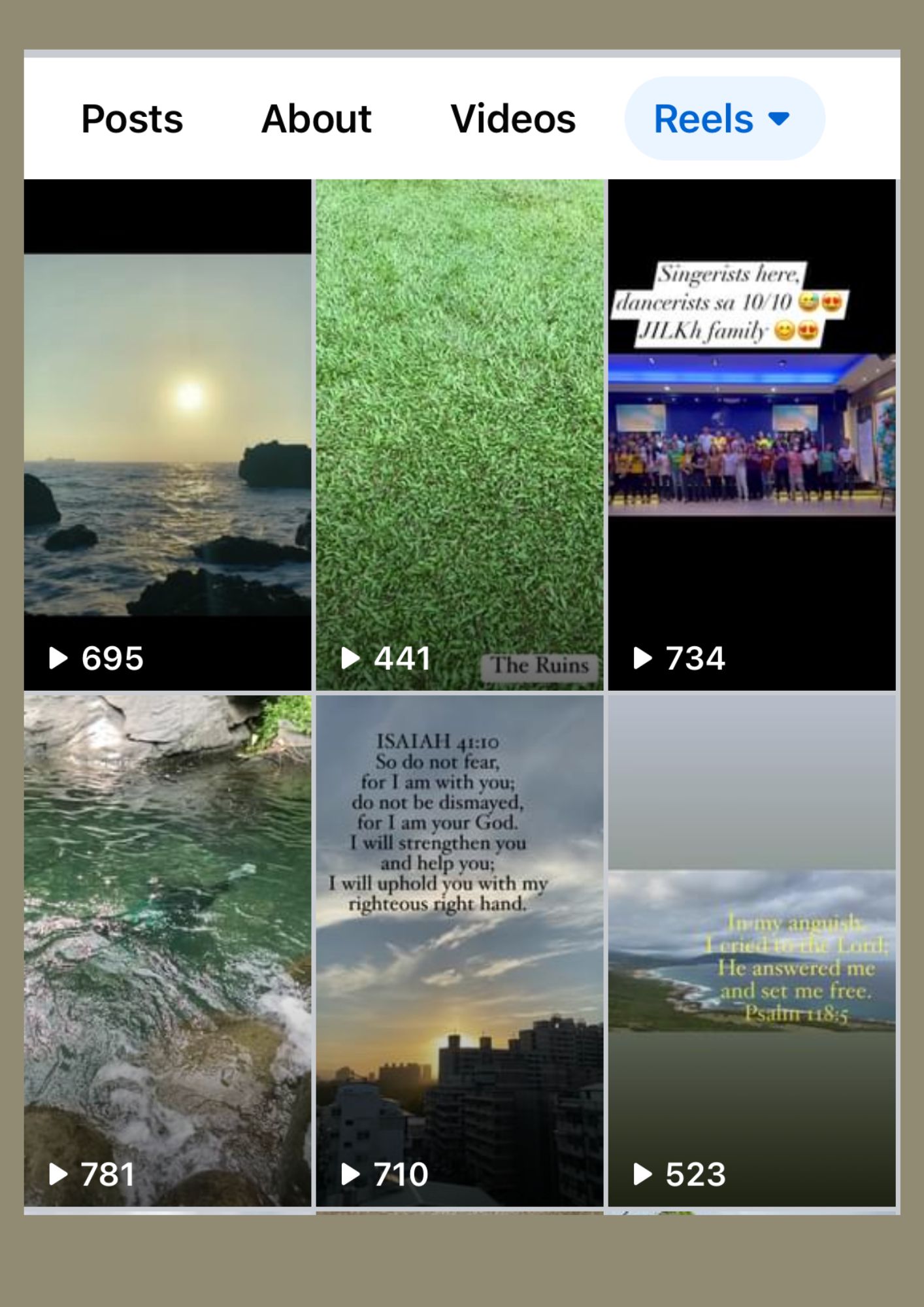The image size is (924, 1307).
Task: Play the Isaiah 41:10 reel
Action: tap(459, 950)
